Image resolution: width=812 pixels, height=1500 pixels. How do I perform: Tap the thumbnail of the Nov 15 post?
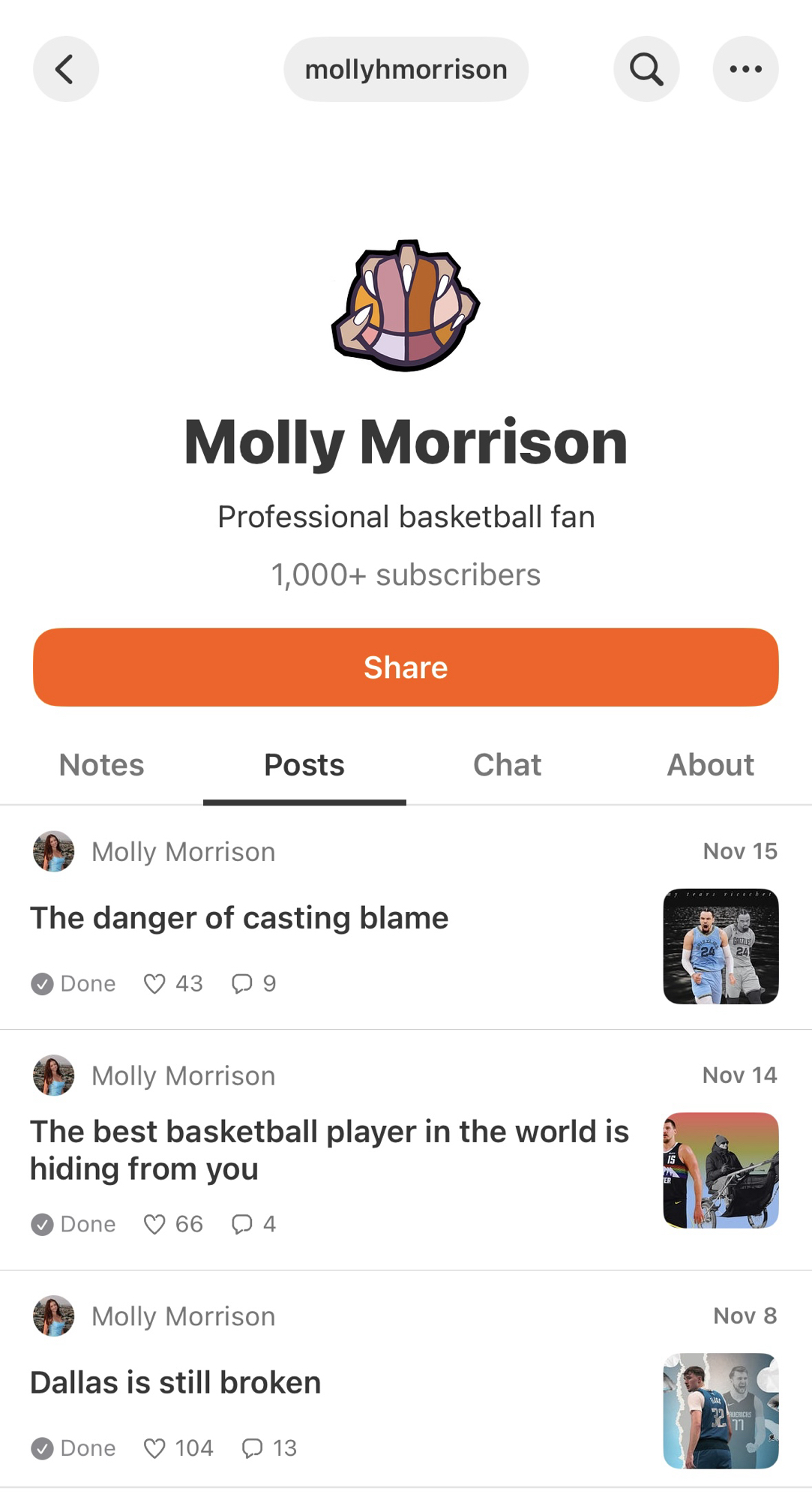click(x=721, y=946)
